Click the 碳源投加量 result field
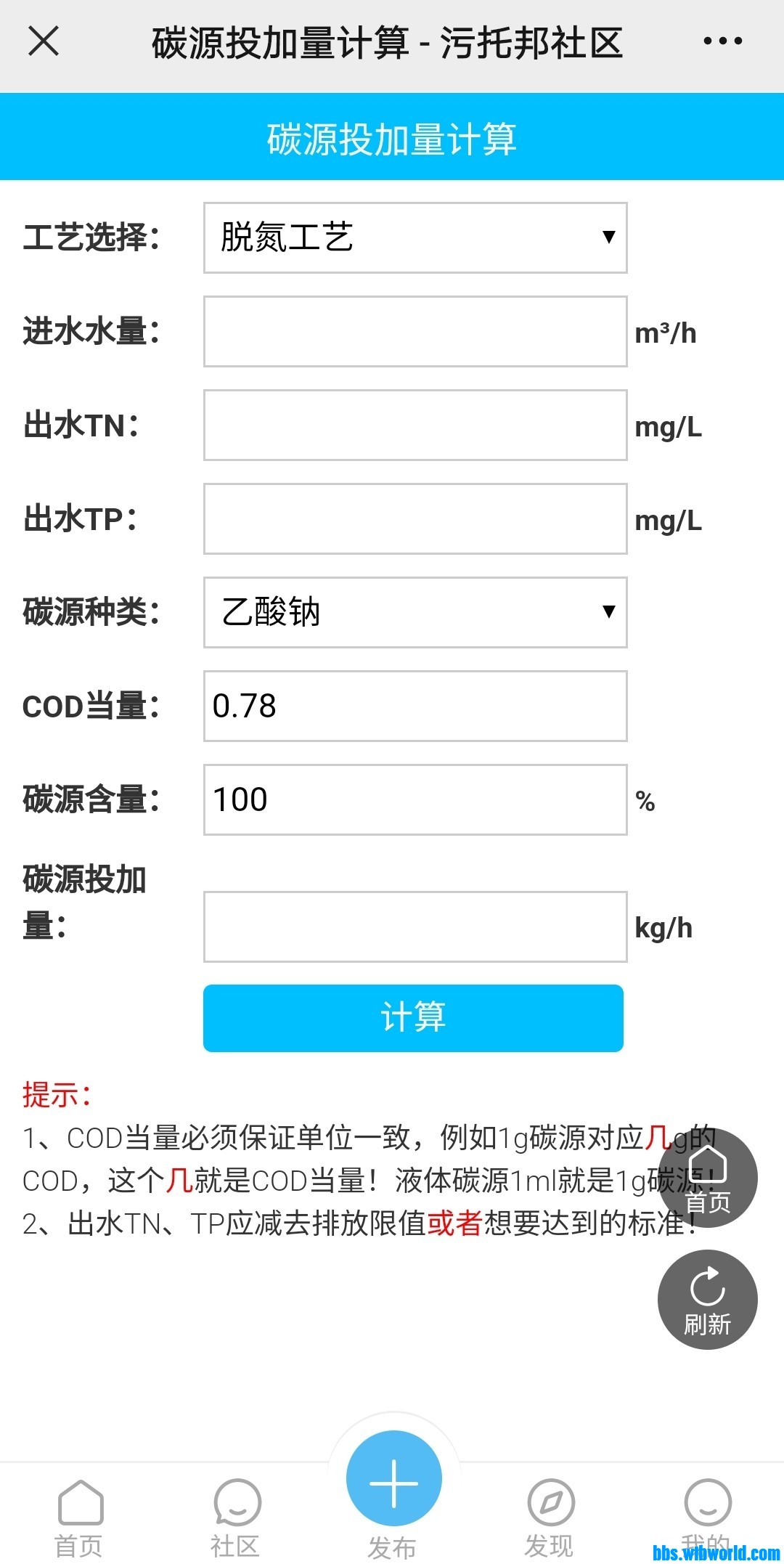 [x=415, y=925]
